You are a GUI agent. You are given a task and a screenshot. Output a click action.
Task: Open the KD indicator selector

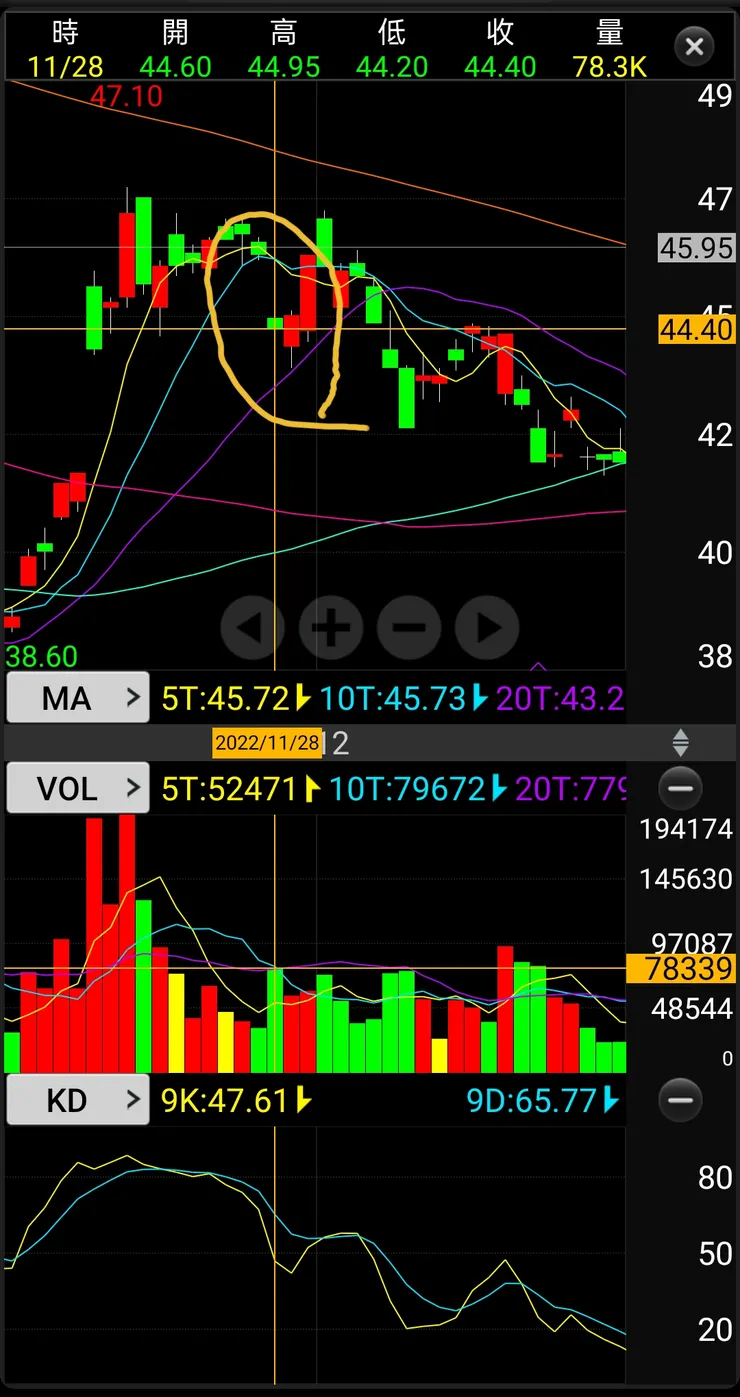[77, 1101]
